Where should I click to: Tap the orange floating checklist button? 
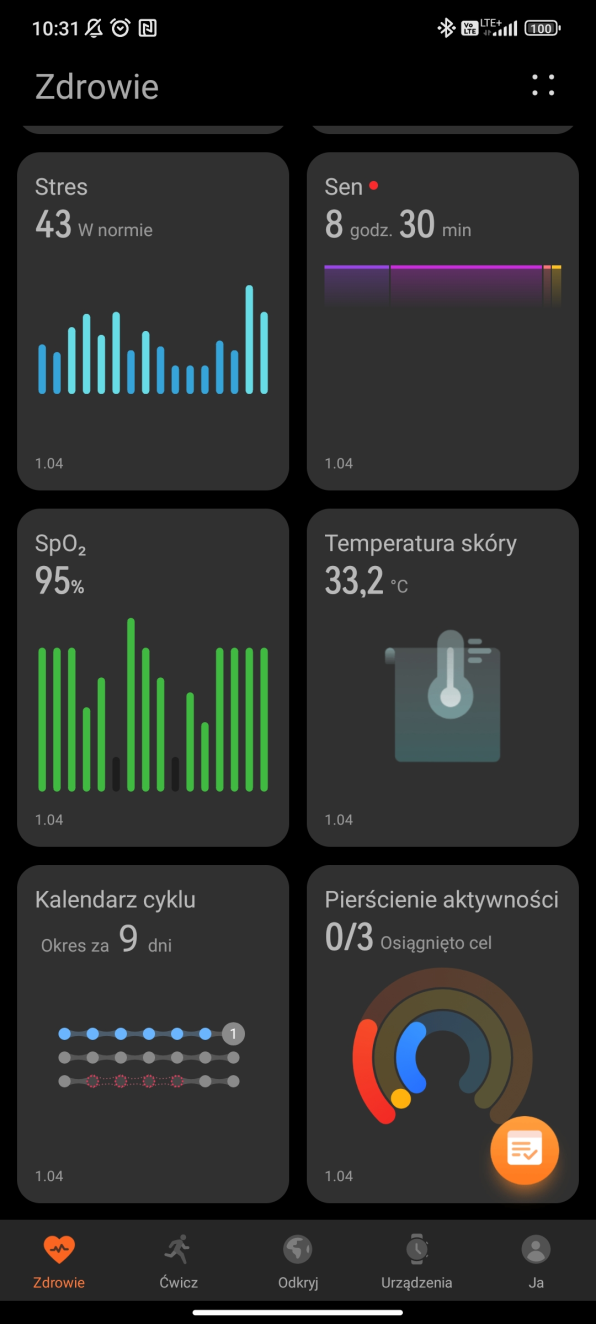(x=525, y=1150)
